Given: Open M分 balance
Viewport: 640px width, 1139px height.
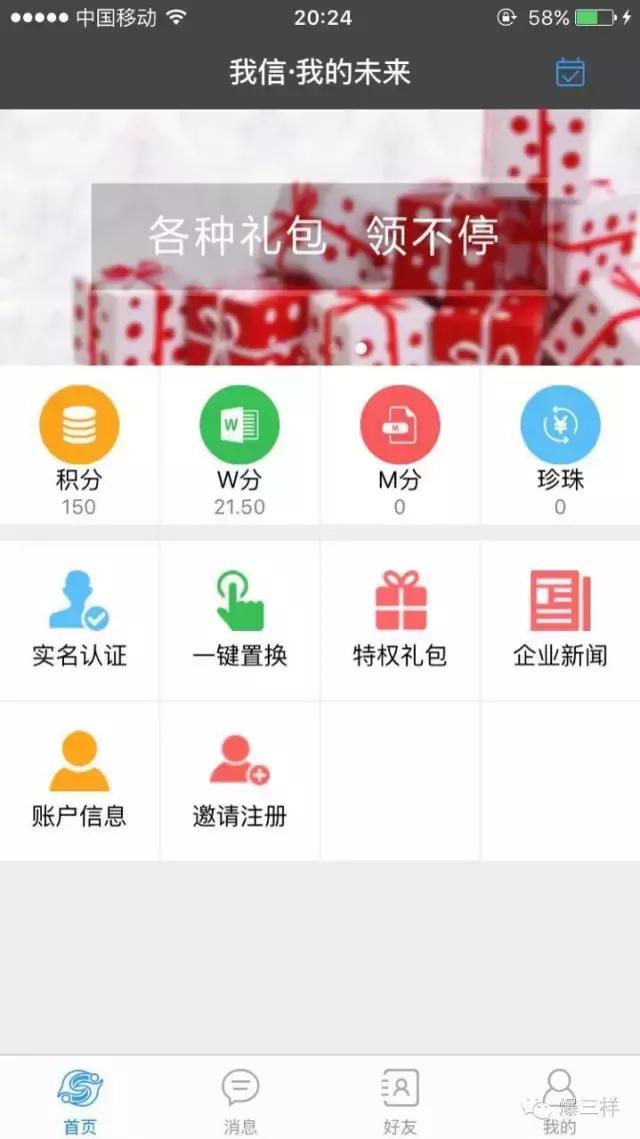Looking at the screenshot, I should [400, 446].
